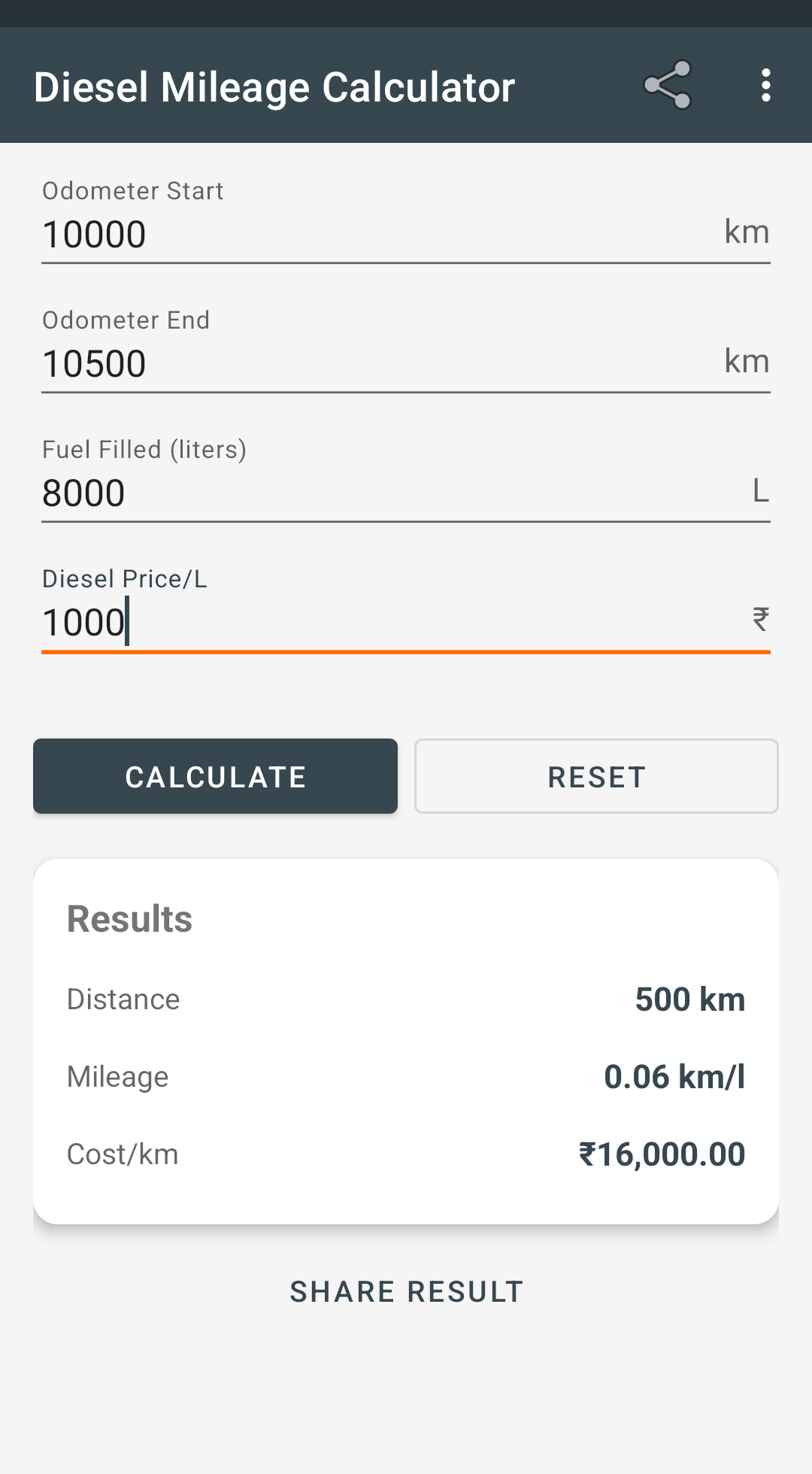Image resolution: width=812 pixels, height=1474 pixels.
Task: Click the Results card heading
Action: [129, 917]
